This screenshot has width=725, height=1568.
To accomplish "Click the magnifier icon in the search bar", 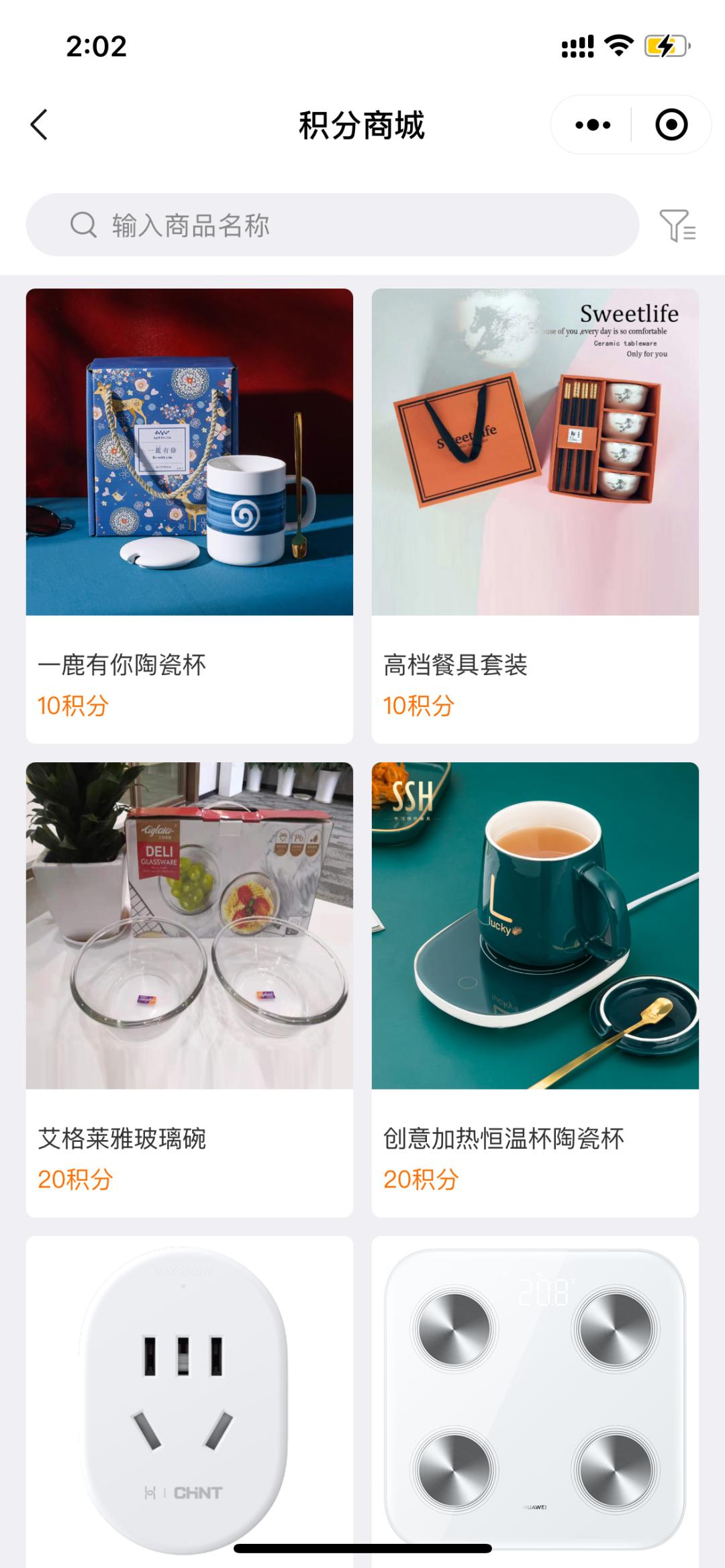I will 82,225.
